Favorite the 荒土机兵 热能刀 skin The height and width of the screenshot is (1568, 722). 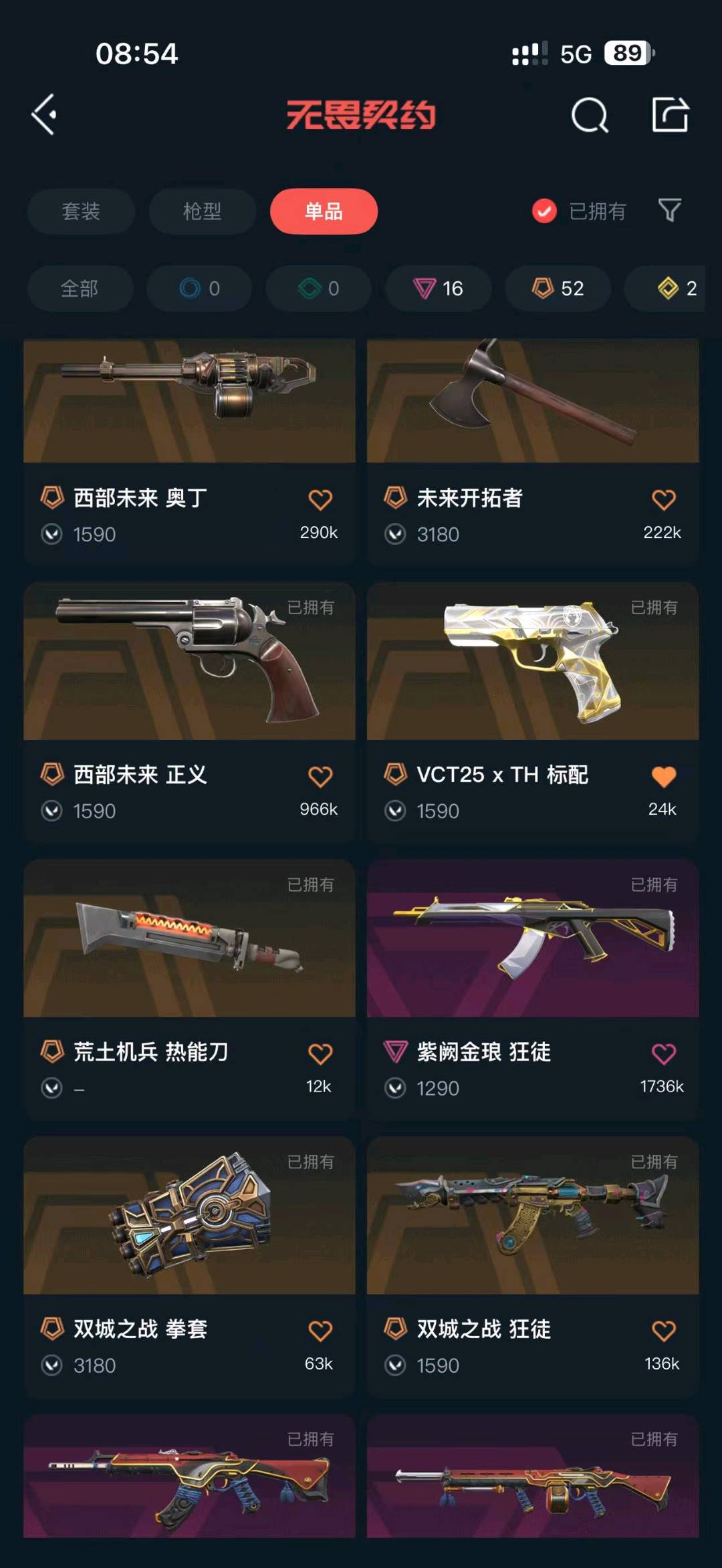(x=320, y=1053)
